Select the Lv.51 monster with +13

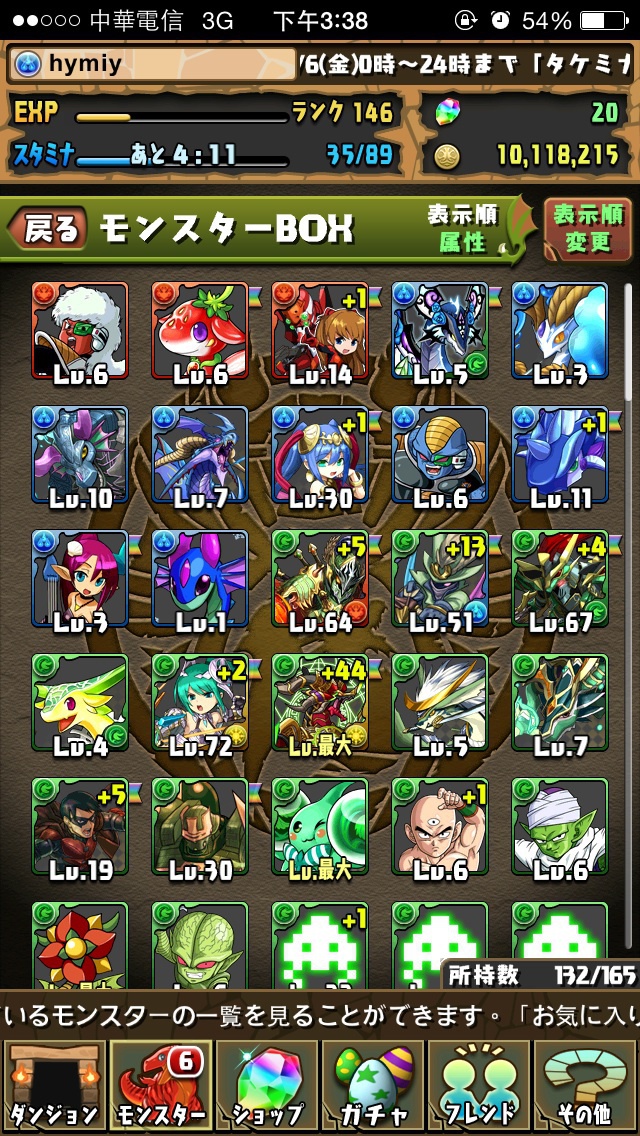(440, 579)
